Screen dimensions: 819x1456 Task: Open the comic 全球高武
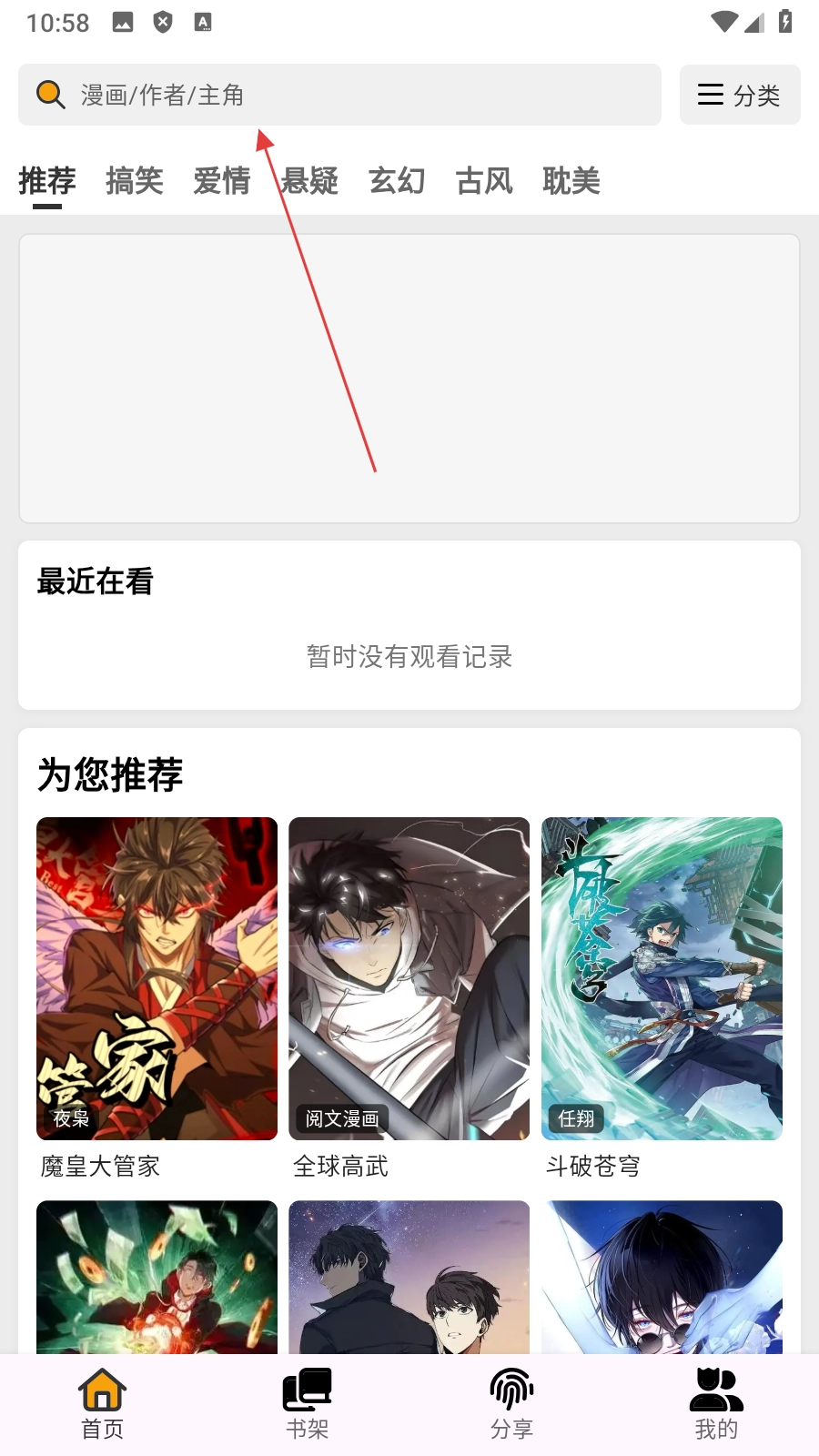[x=409, y=978]
